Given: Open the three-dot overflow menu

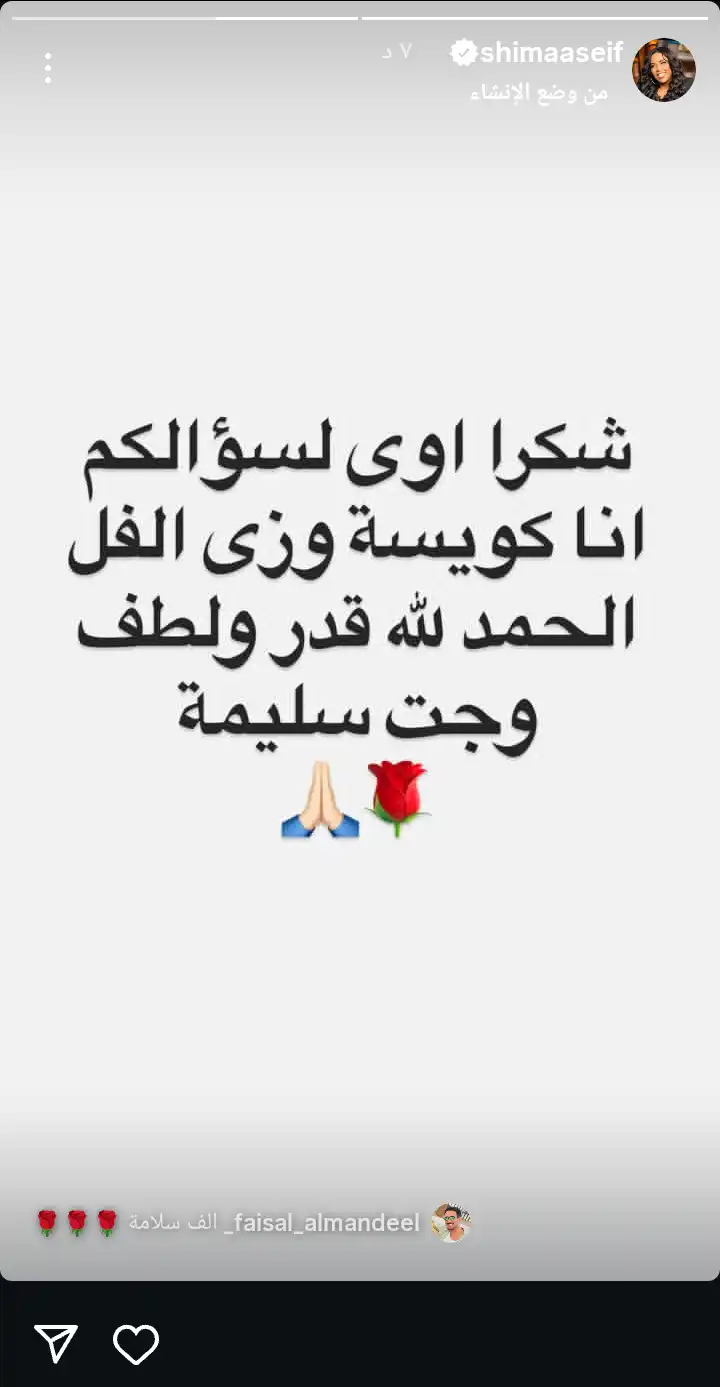Looking at the screenshot, I should [x=47, y=68].
